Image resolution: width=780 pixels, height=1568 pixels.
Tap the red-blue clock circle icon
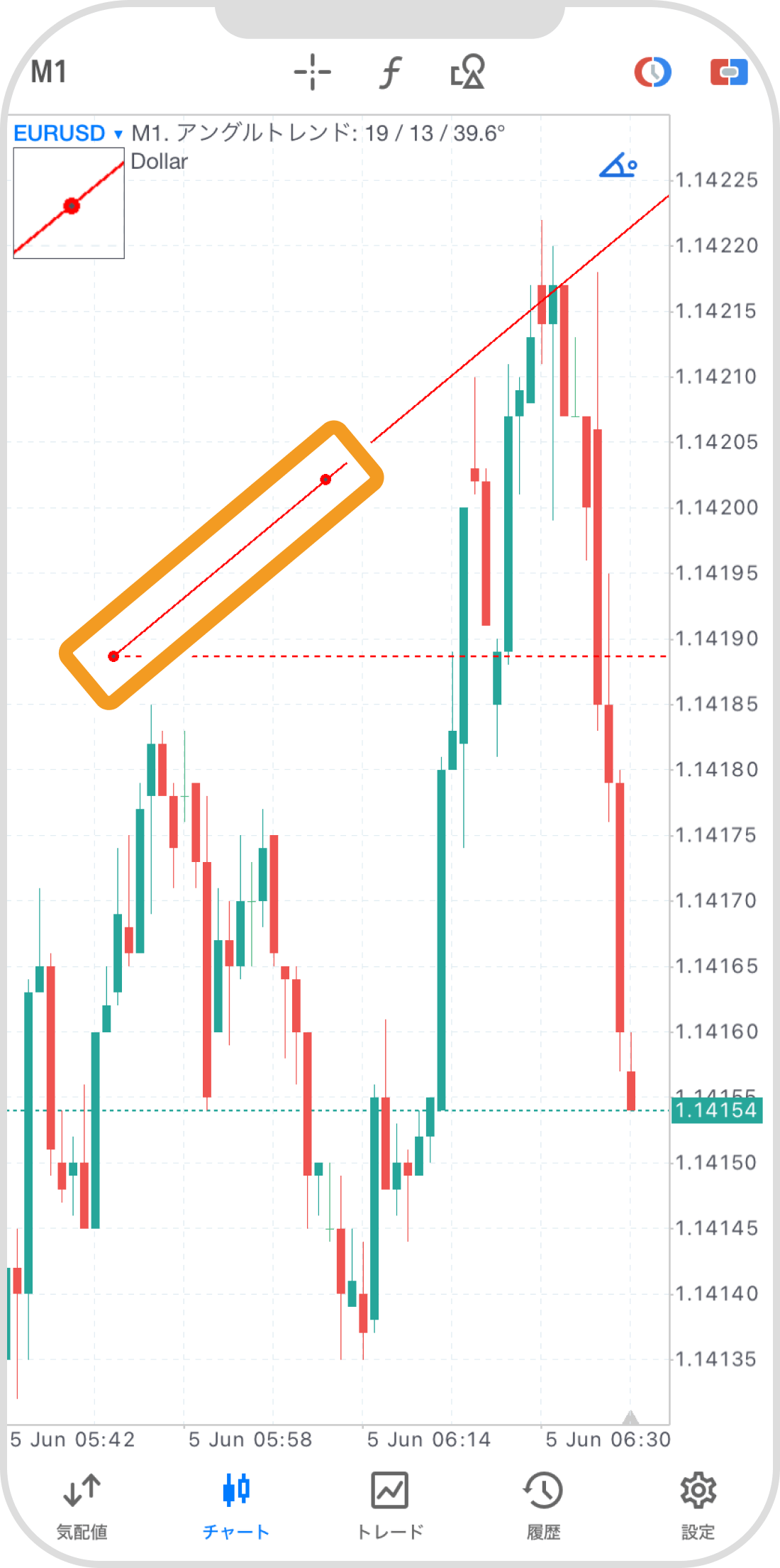652,72
